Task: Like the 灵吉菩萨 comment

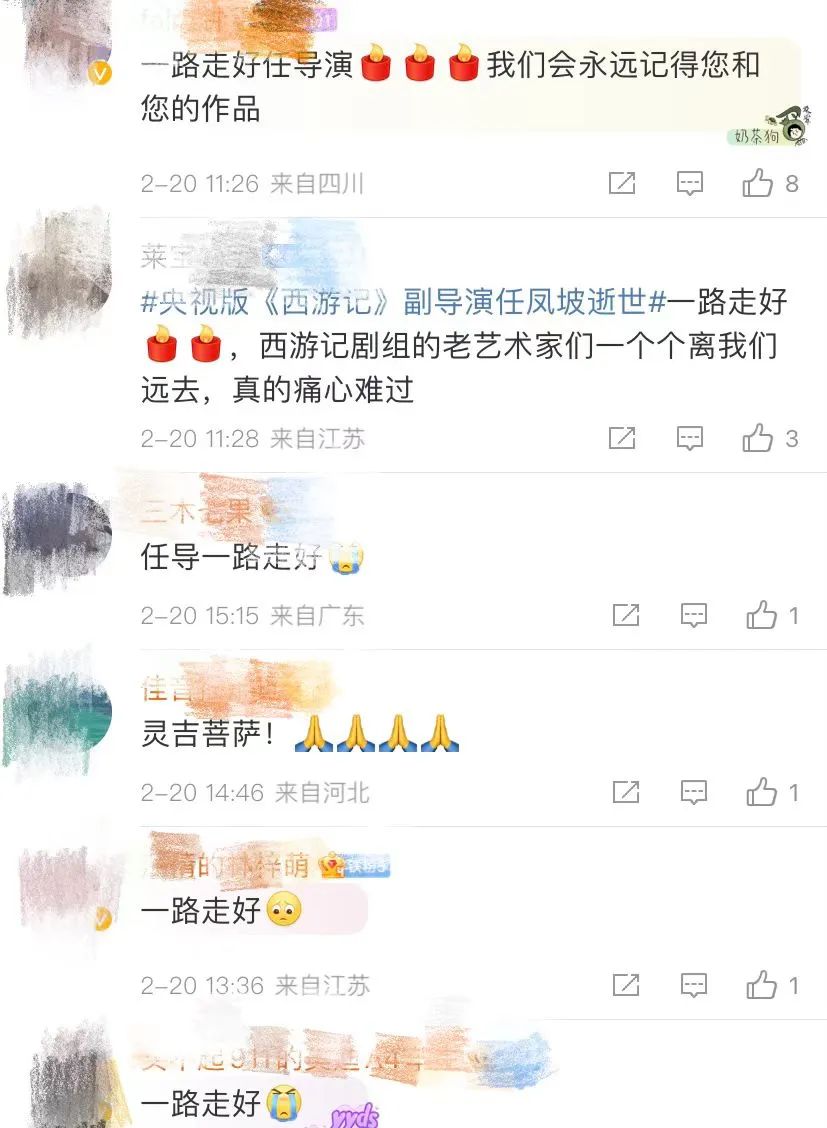Action: click(761, 793)
